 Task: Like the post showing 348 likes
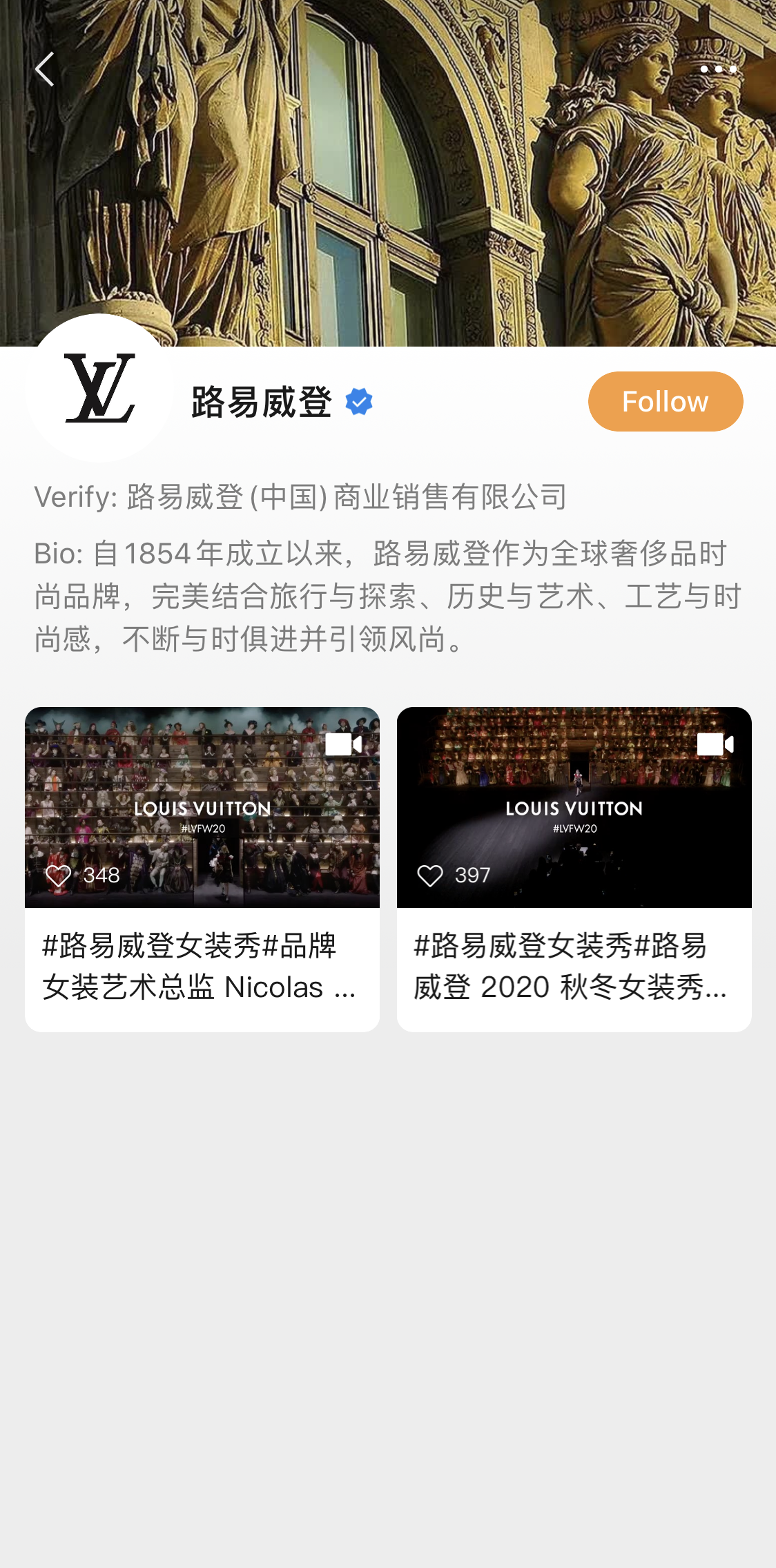(x=59, y=875)
